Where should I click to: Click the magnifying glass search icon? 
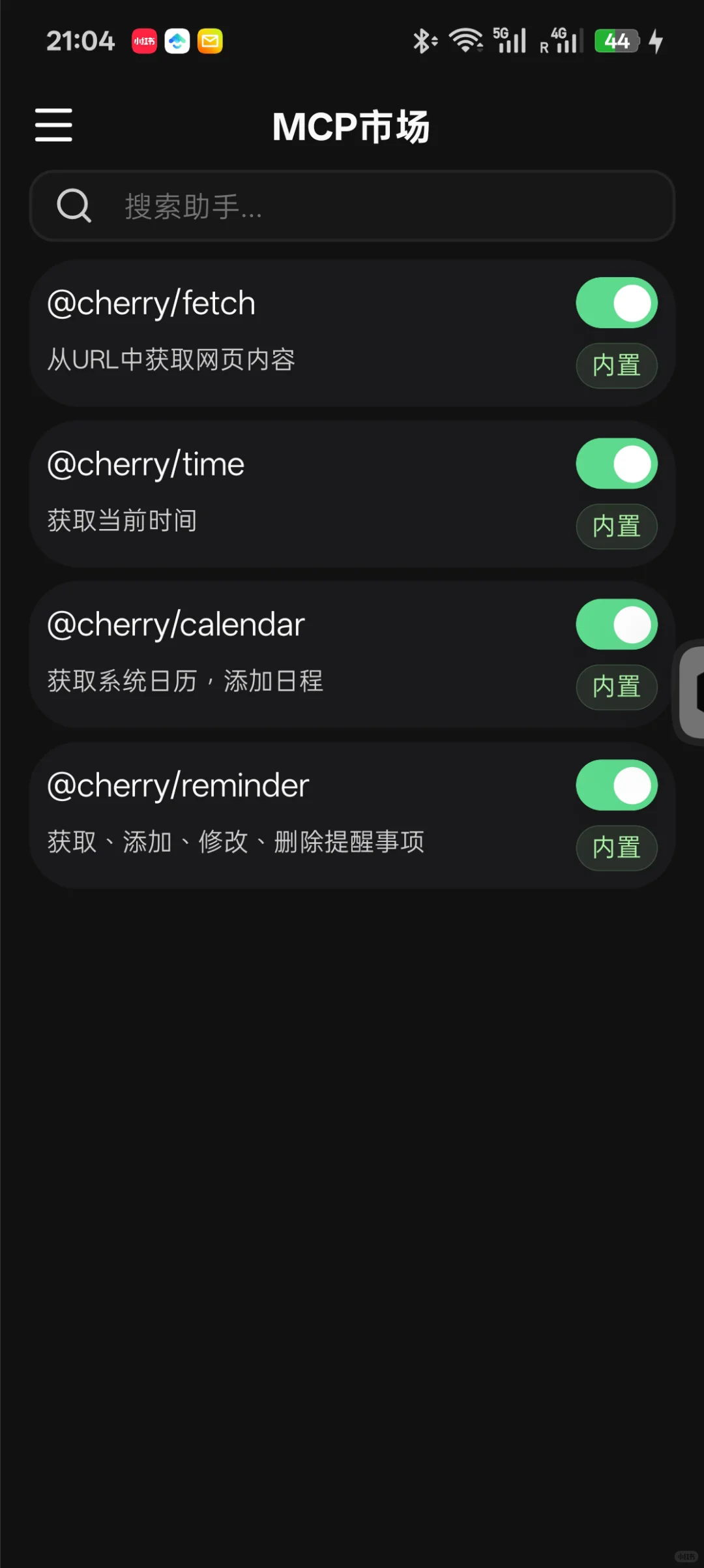[74, 206]
